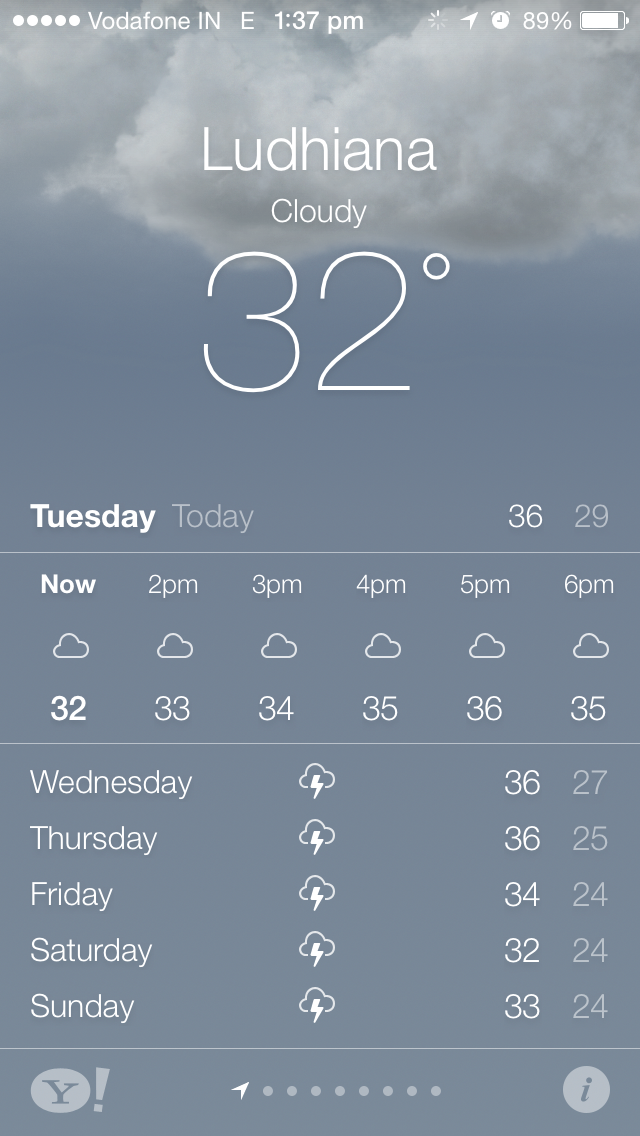The height and width of the screenshot is (1136, 640).
Task: Tap the 32° temperature to show details
Action: pos(324,322)
